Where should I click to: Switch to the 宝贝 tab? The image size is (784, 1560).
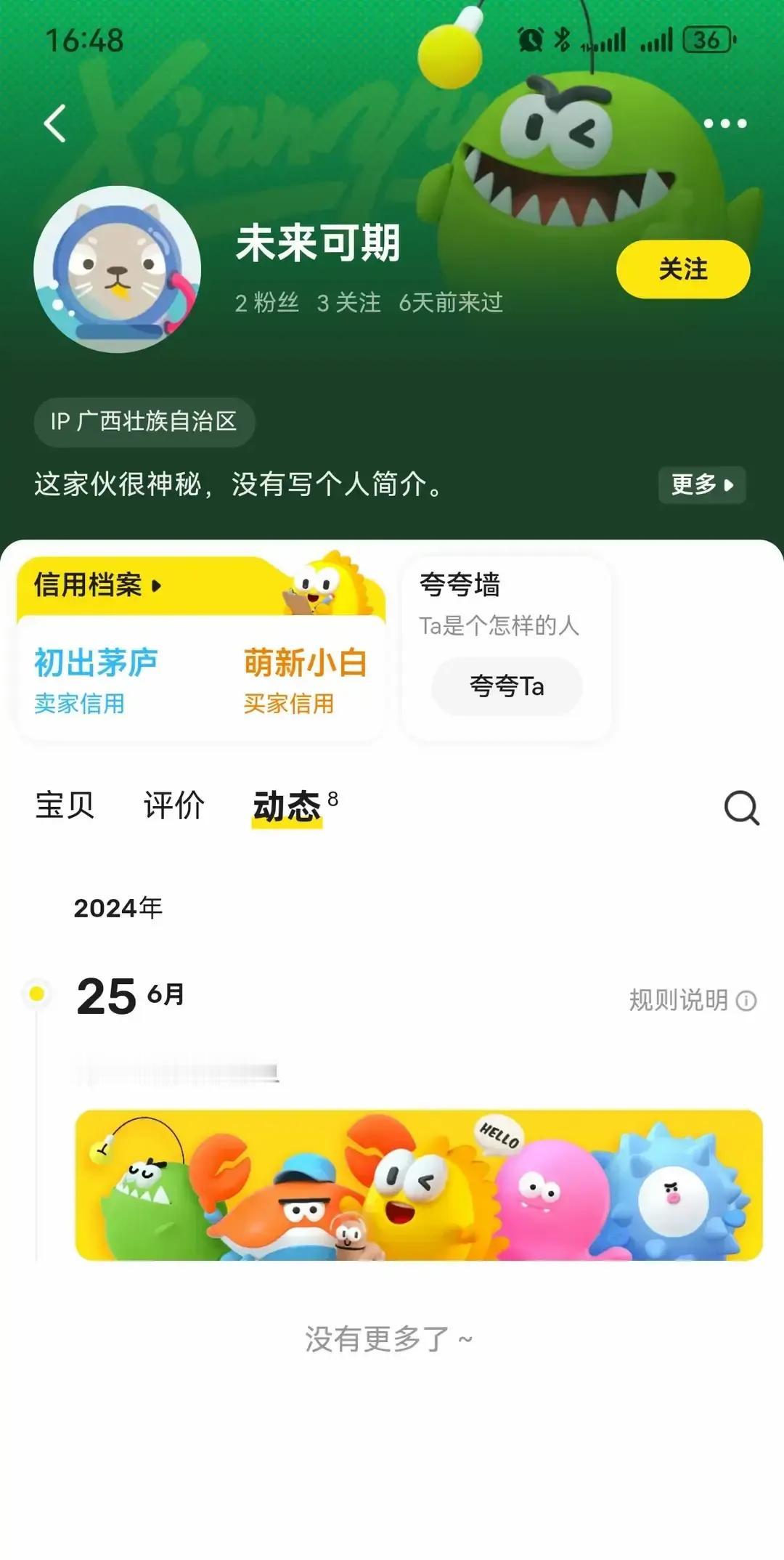coord(64,805)
